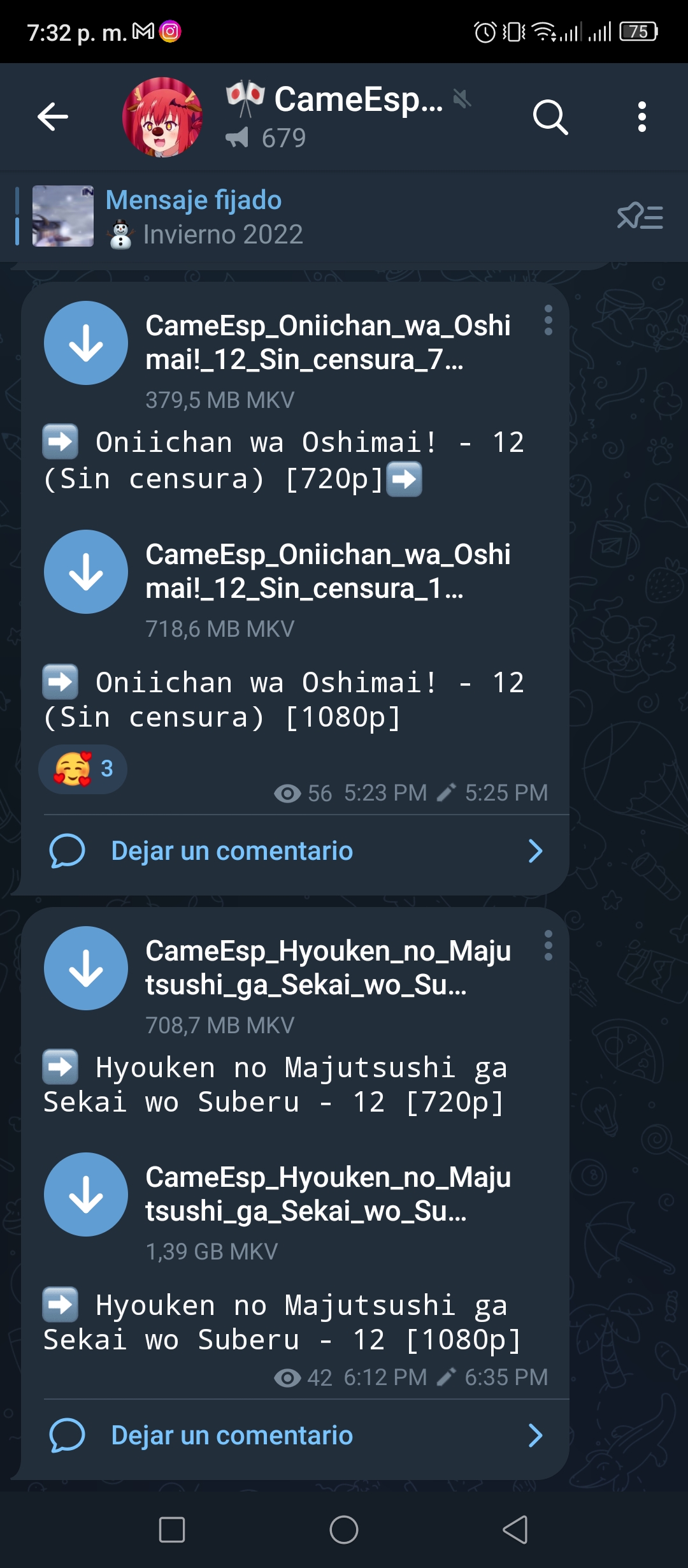The width and height of the screenshot is (688, 1568).
Task: Open options for the Hyouken file post
Action: [548, 945]
